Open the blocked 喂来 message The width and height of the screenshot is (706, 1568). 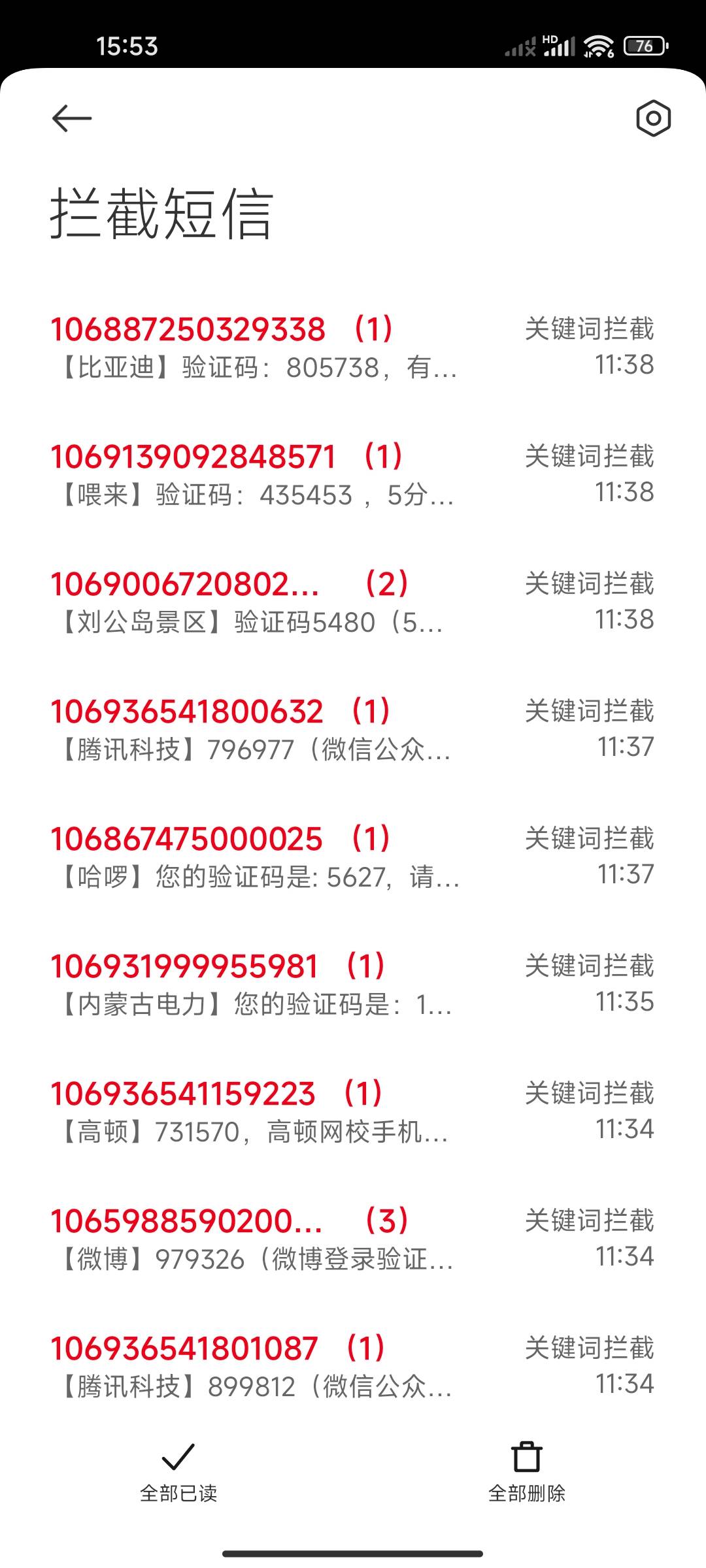coord(353,475)
